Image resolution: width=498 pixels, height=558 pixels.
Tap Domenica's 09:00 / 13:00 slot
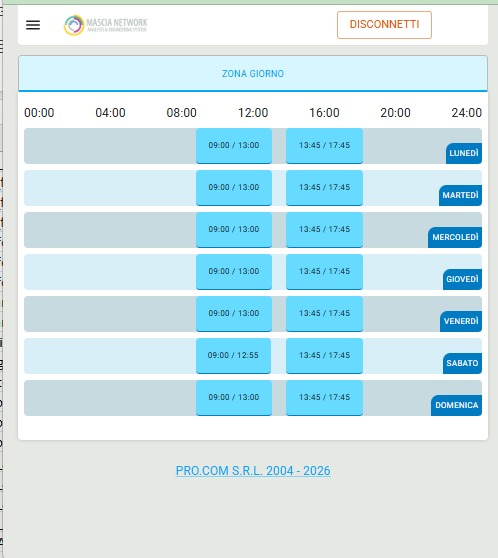(234, 398)
